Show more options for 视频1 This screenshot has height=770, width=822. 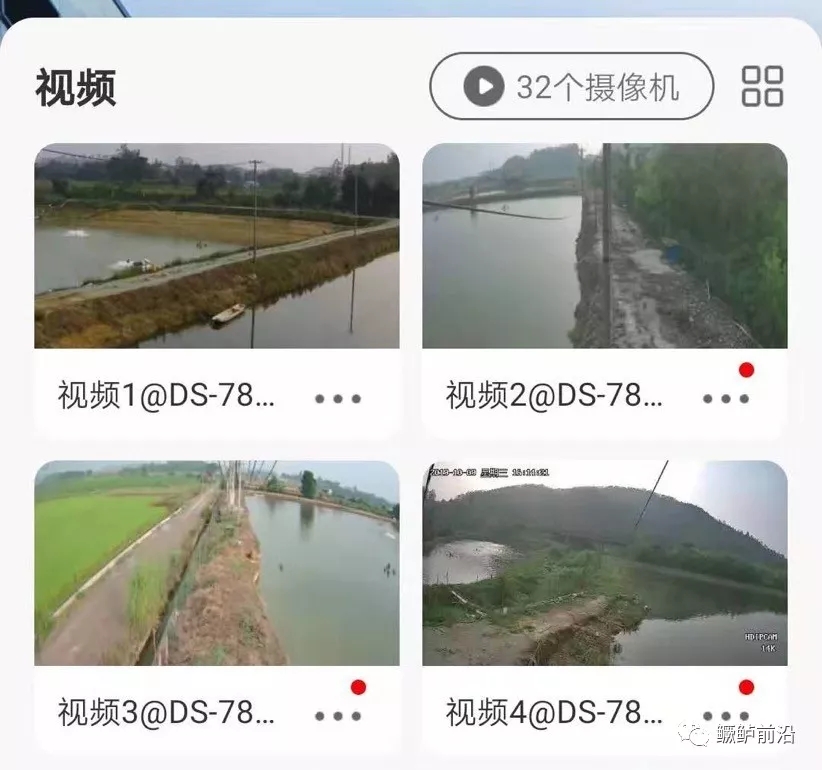[x=338, y=398]
